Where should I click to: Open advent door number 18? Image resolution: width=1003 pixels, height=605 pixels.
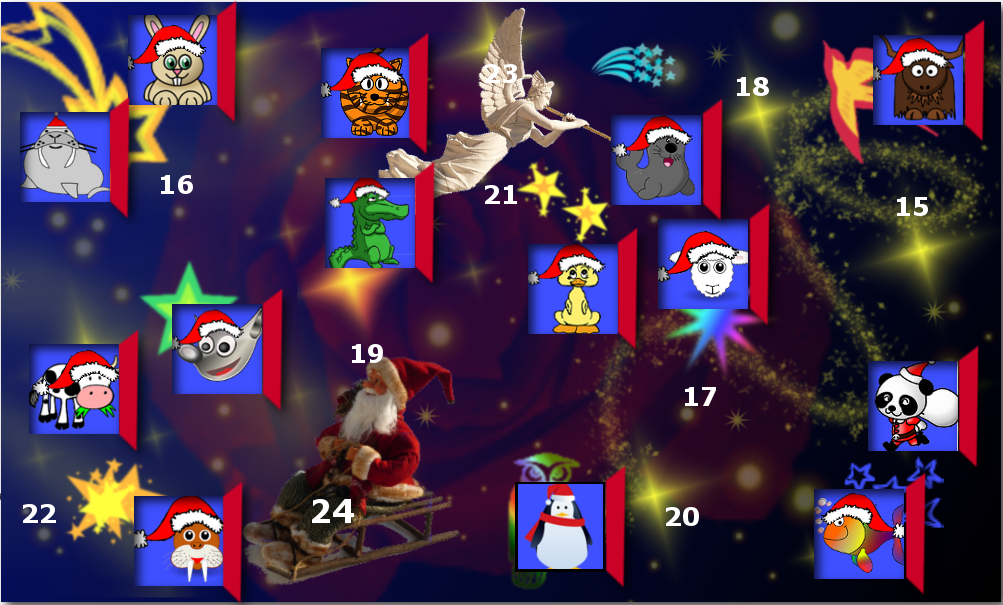coord(752,87)
